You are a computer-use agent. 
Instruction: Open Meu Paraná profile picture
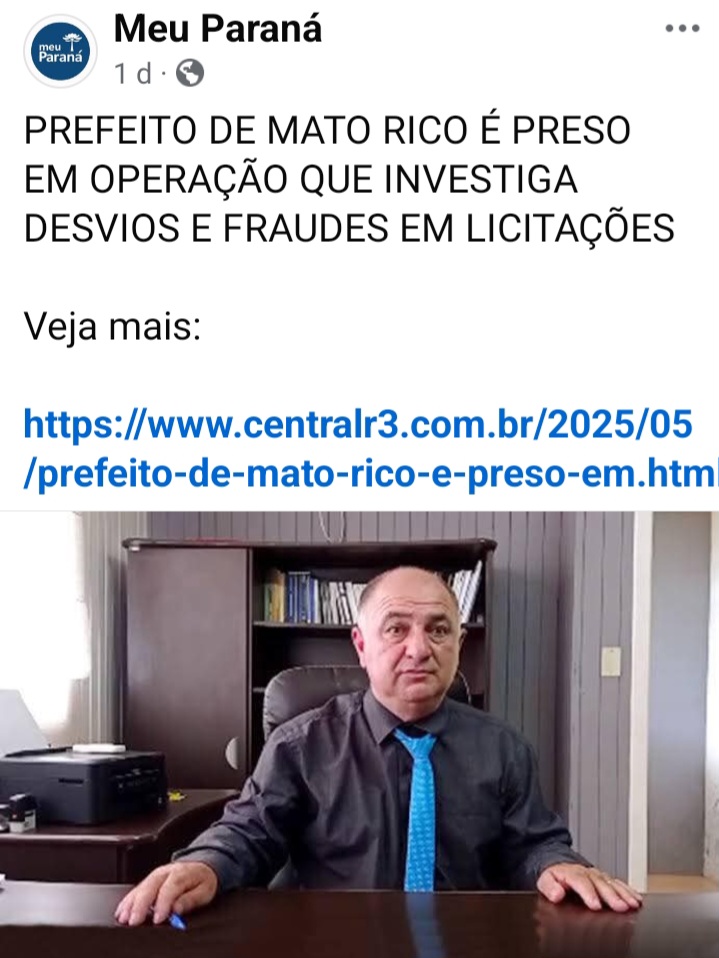[x=60, y=51]
